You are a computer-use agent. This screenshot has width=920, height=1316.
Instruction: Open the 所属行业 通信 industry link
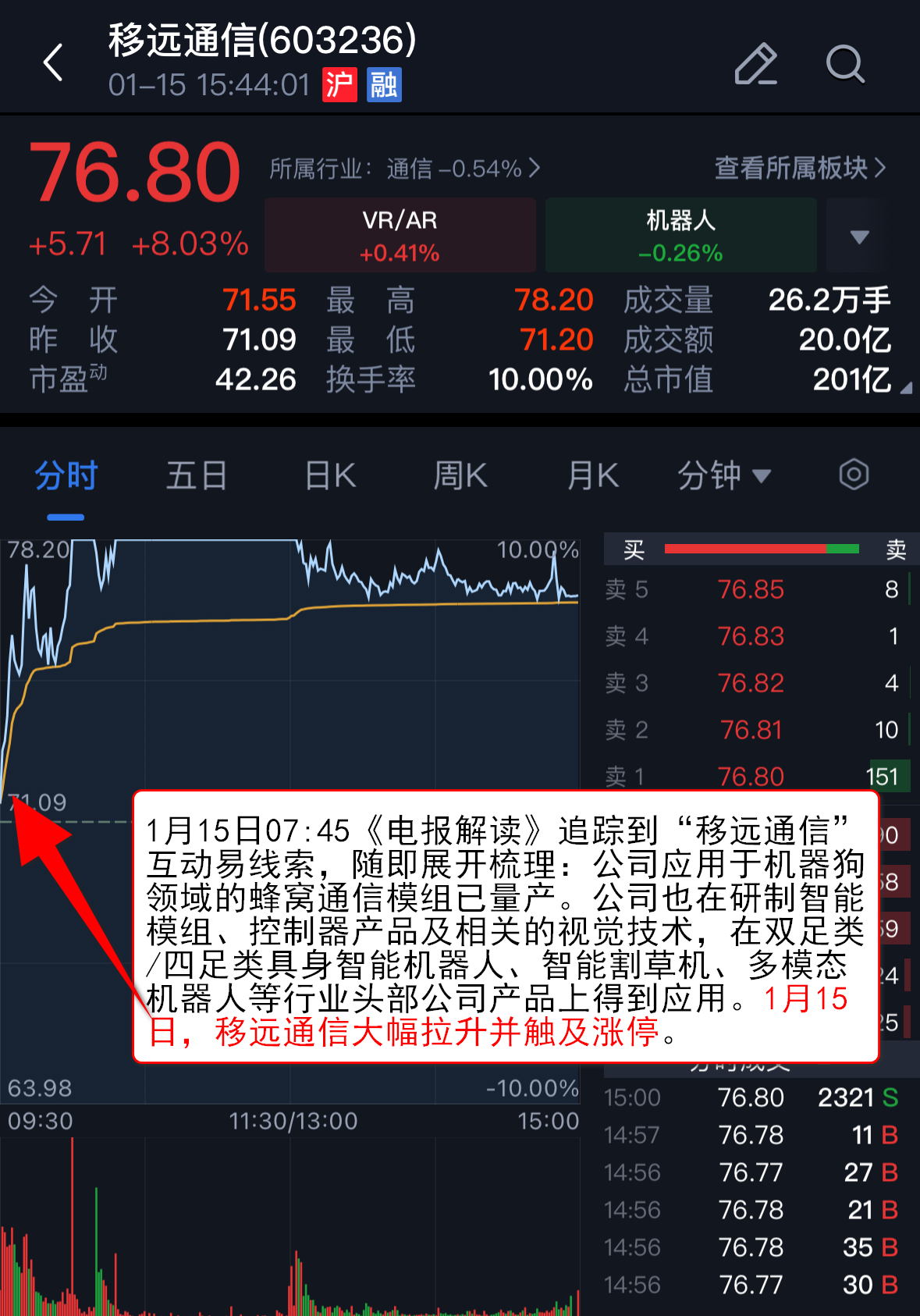pyautogui.click(x=404, y=169)
